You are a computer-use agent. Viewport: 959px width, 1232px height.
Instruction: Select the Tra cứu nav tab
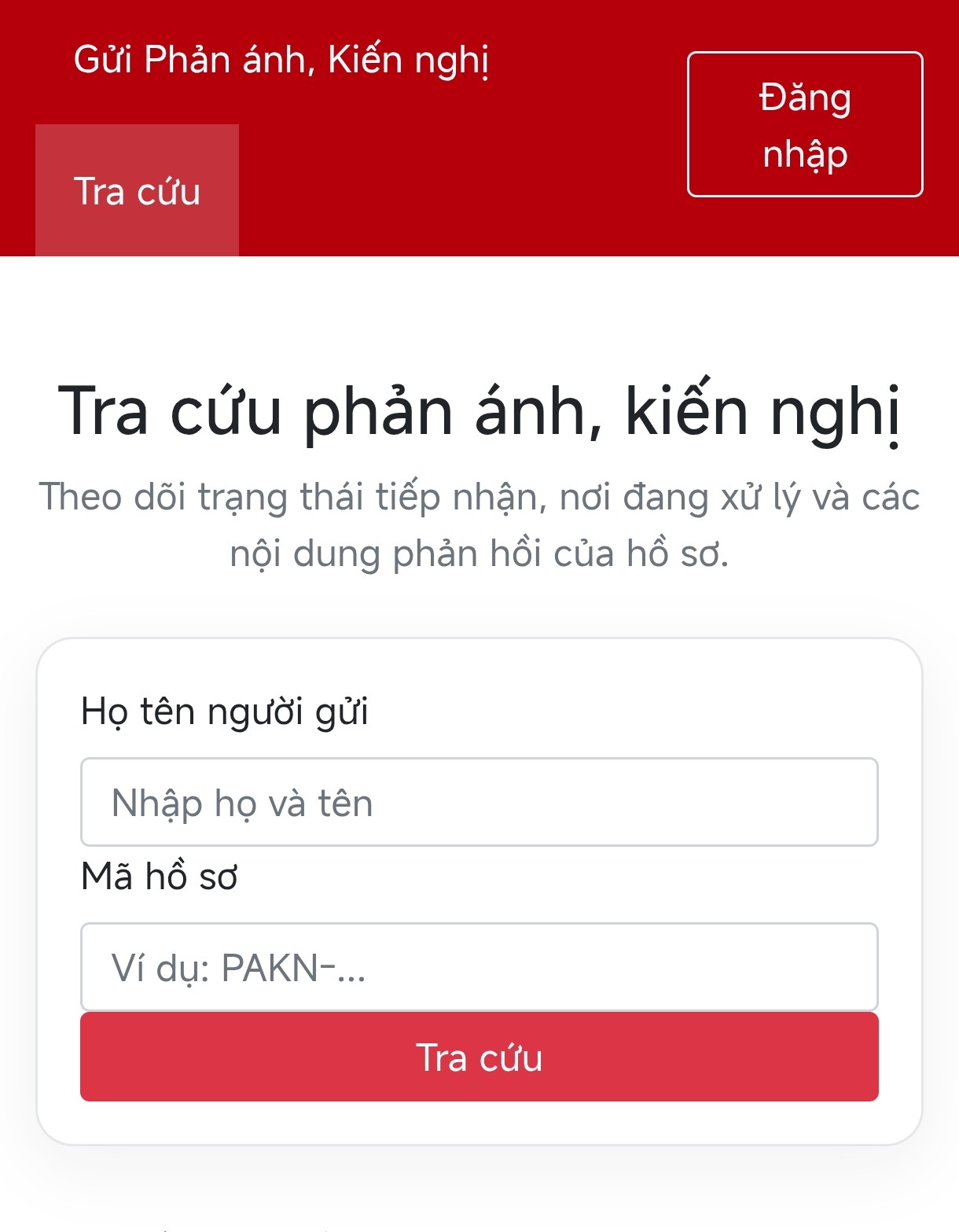[x=137, y=190]
